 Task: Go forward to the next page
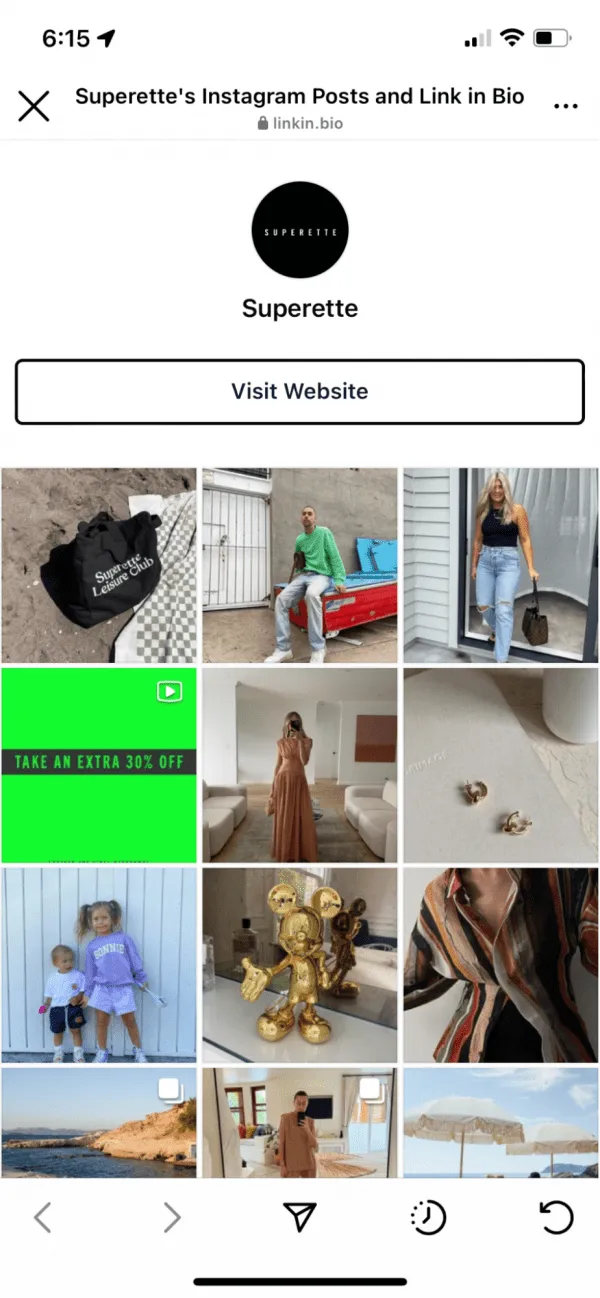pos(172,1217)
